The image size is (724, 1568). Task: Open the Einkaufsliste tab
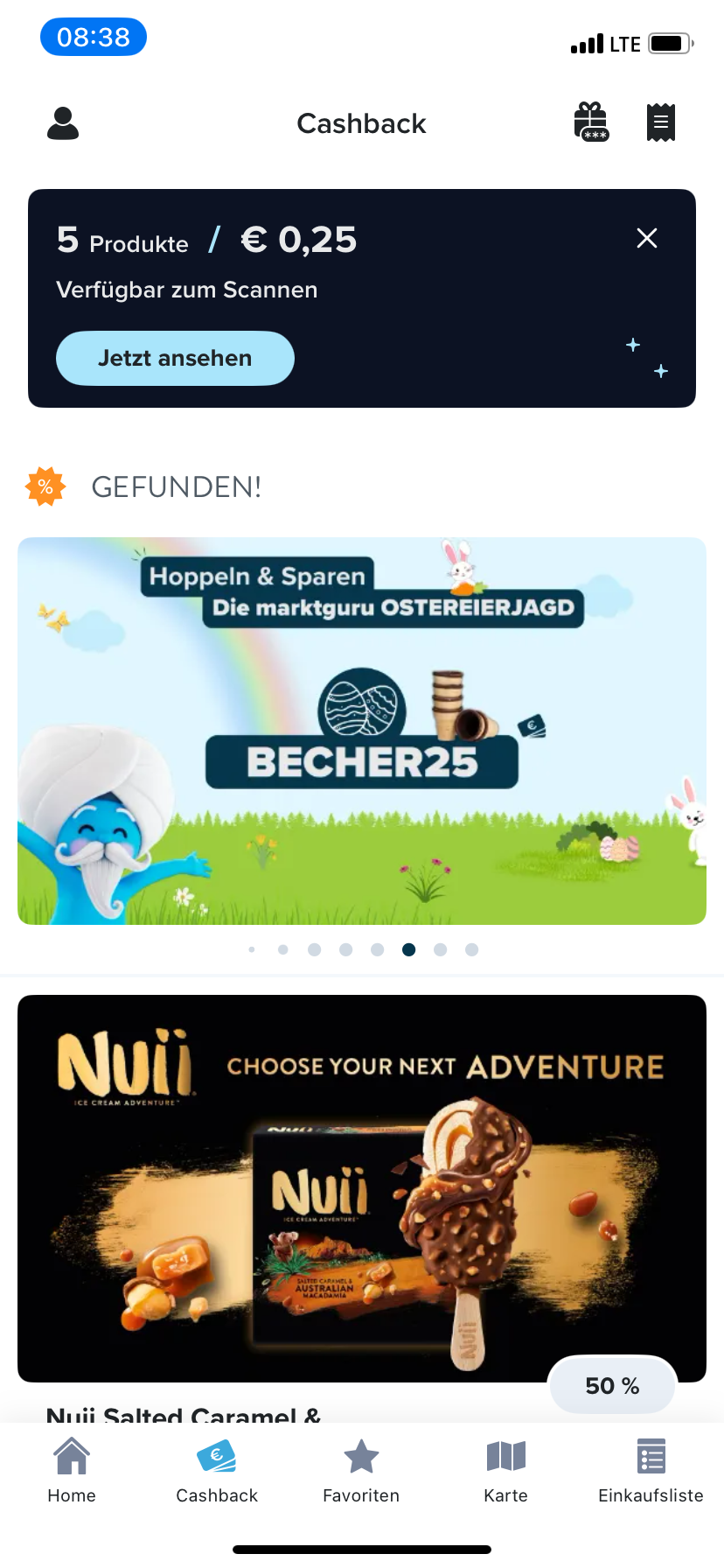click(x=651, y=1471)
